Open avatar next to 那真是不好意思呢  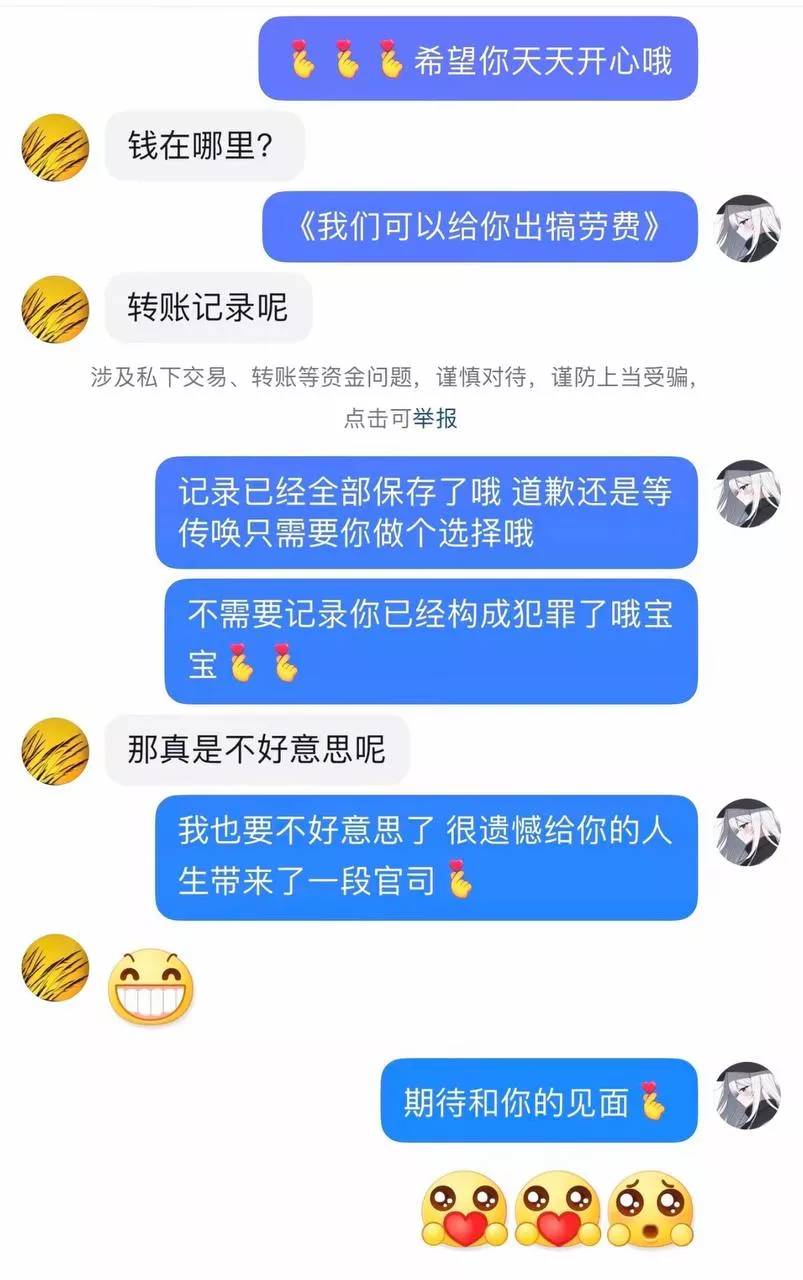[x=56, y=751]
